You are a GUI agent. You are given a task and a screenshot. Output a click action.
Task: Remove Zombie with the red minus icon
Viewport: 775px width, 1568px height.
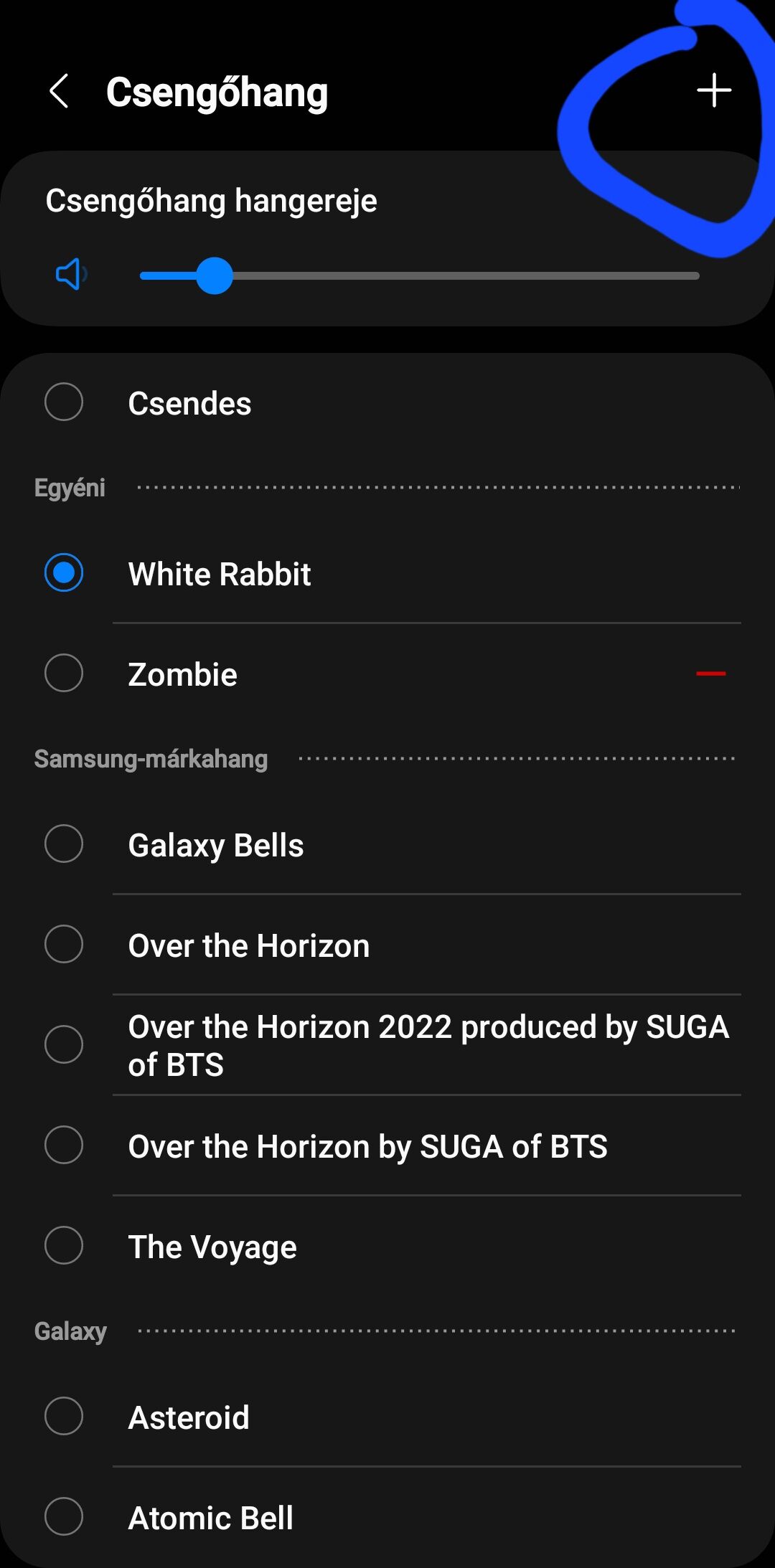[x=710, y=674]
